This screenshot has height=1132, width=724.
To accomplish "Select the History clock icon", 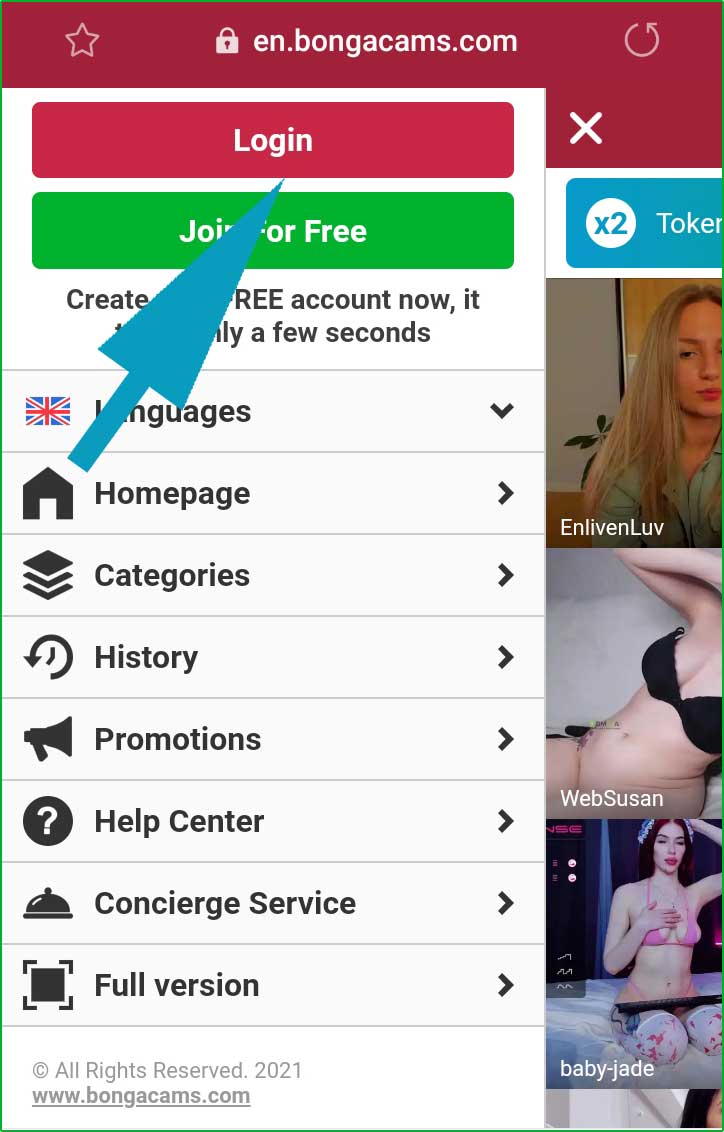I will pos(47,657).
